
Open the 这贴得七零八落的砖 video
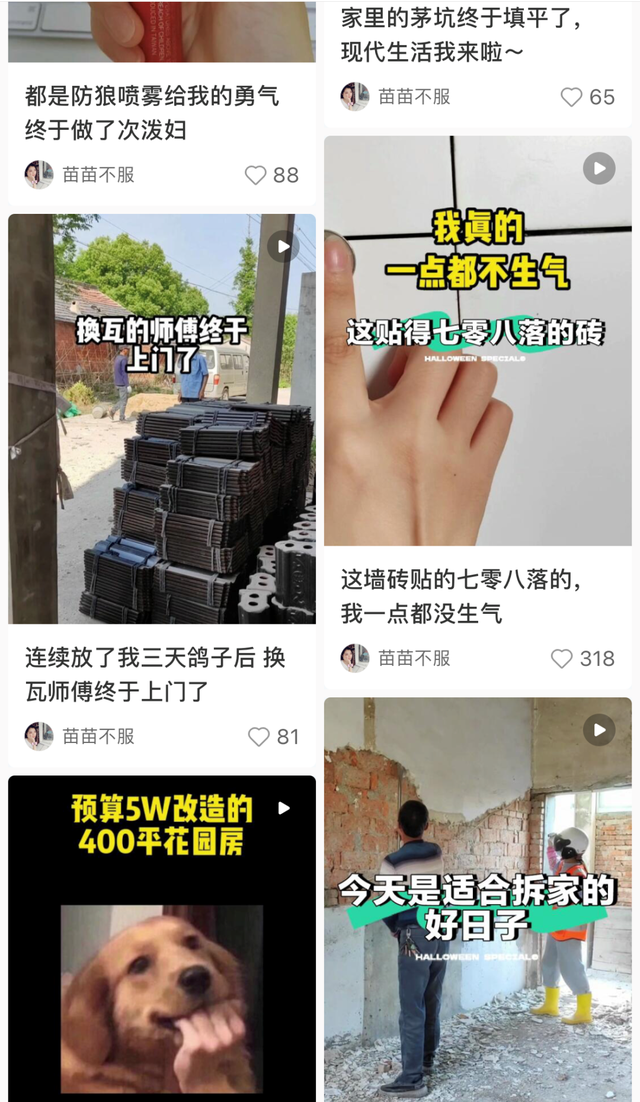click(478, 341)
